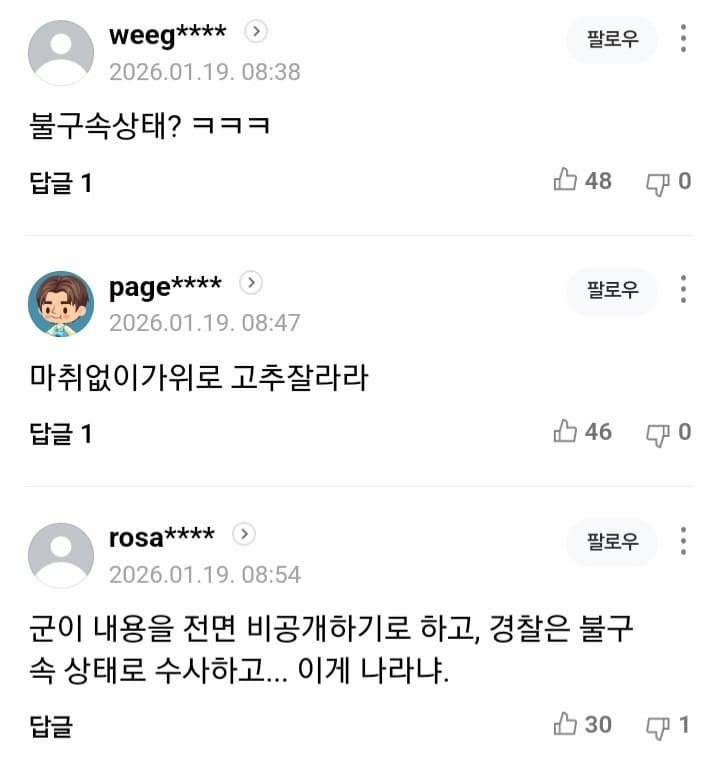View 답글 1 under weeg**** comment
This screenshot has height=768, width=720.
point(60,183)
